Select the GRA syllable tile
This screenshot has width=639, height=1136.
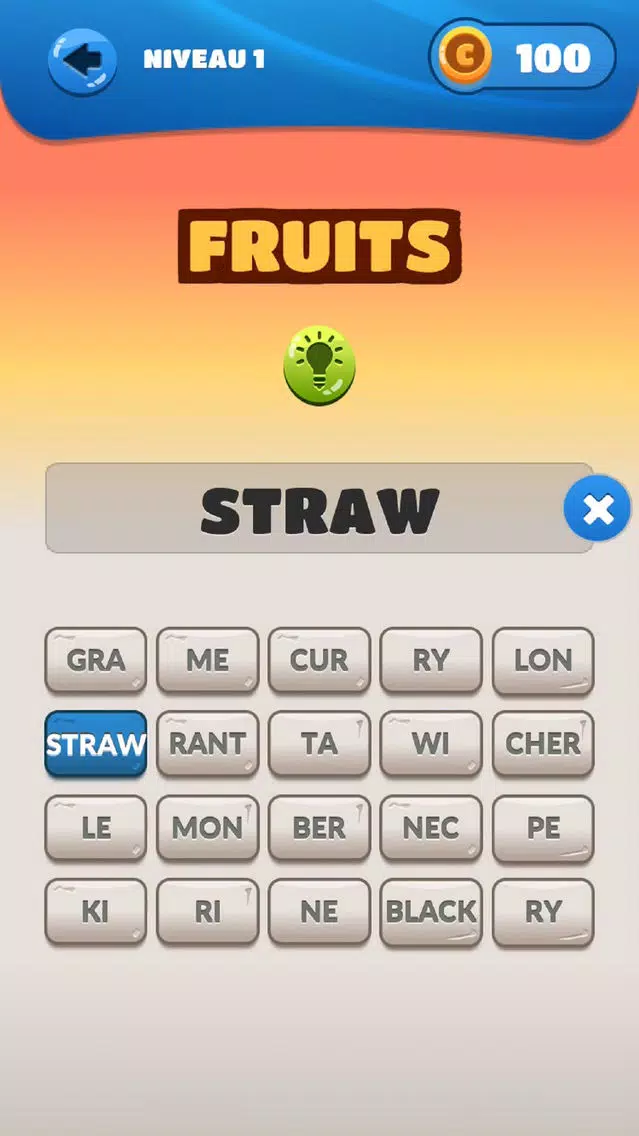pos(96,660)
